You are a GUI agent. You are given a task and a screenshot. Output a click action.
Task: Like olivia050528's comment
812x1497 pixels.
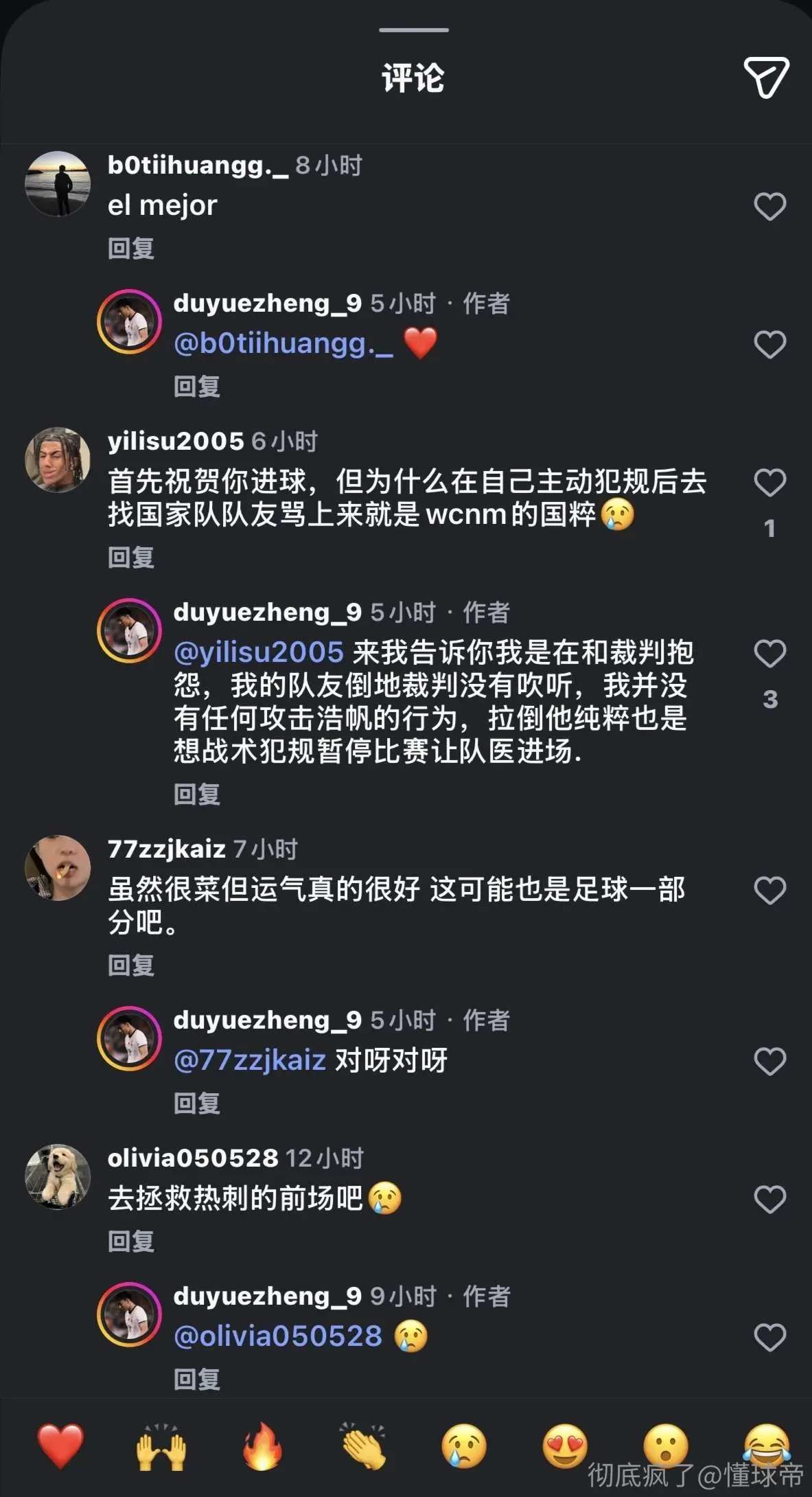click(769, 1200)
